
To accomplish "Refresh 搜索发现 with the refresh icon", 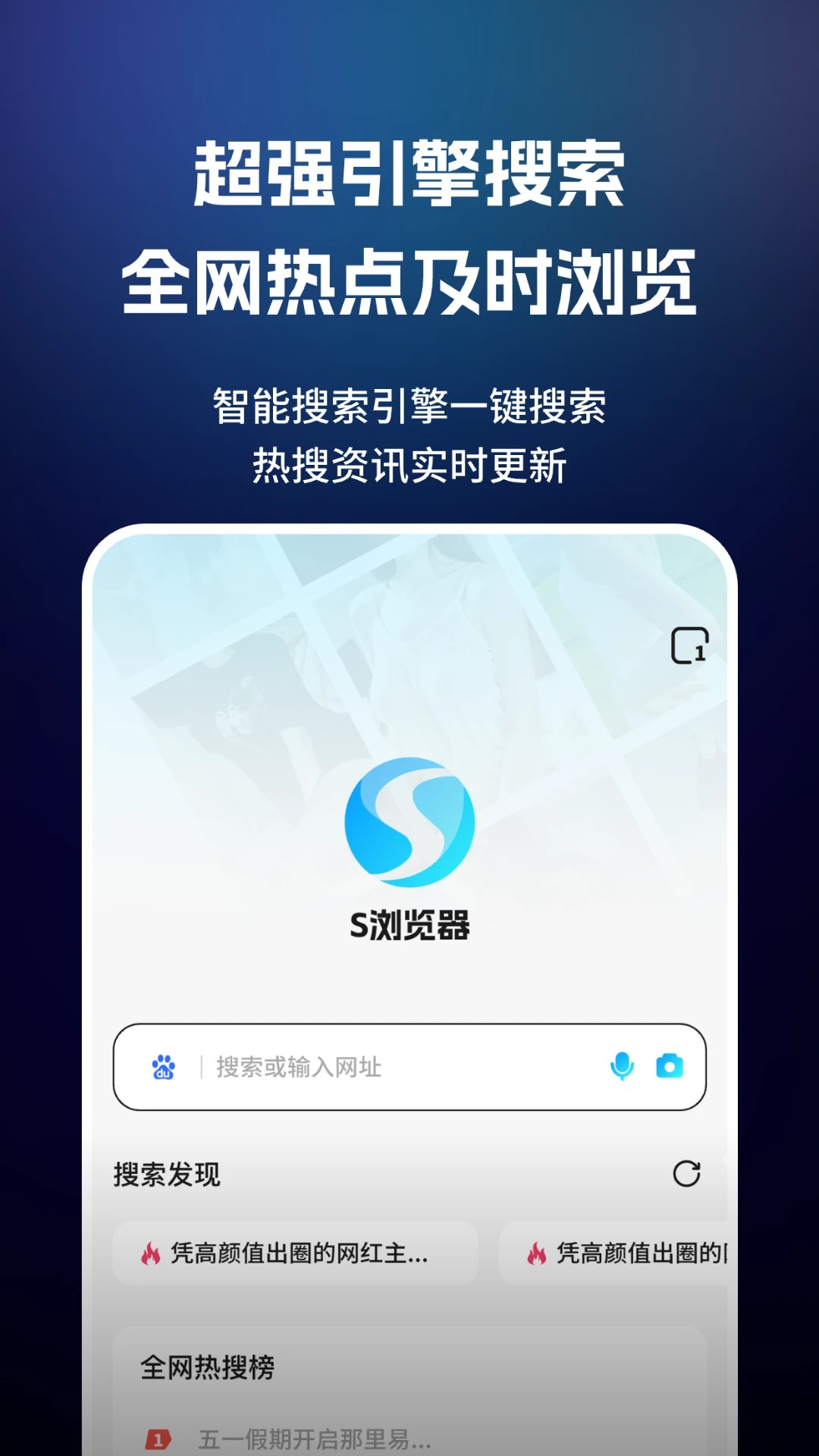I will pyautogui.click(x=688, y=1175).
